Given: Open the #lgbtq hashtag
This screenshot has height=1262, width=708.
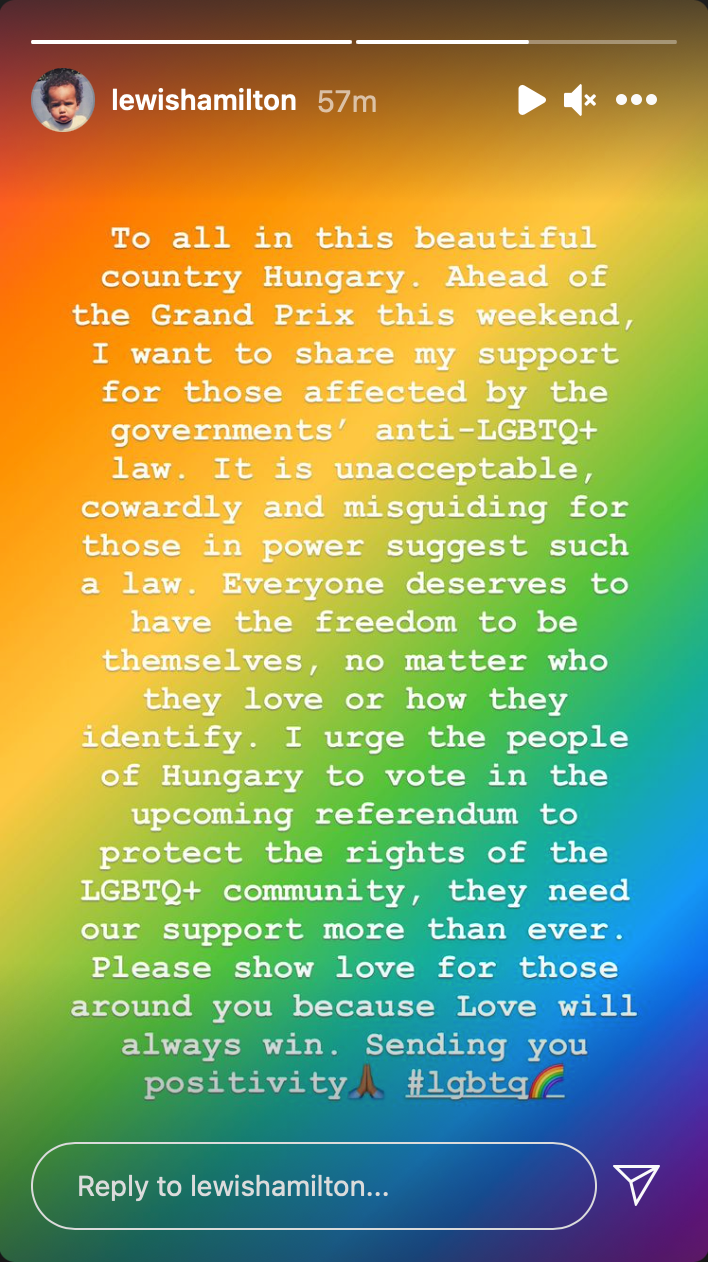Looking at the screenshot, I should tap(466, 1083).
